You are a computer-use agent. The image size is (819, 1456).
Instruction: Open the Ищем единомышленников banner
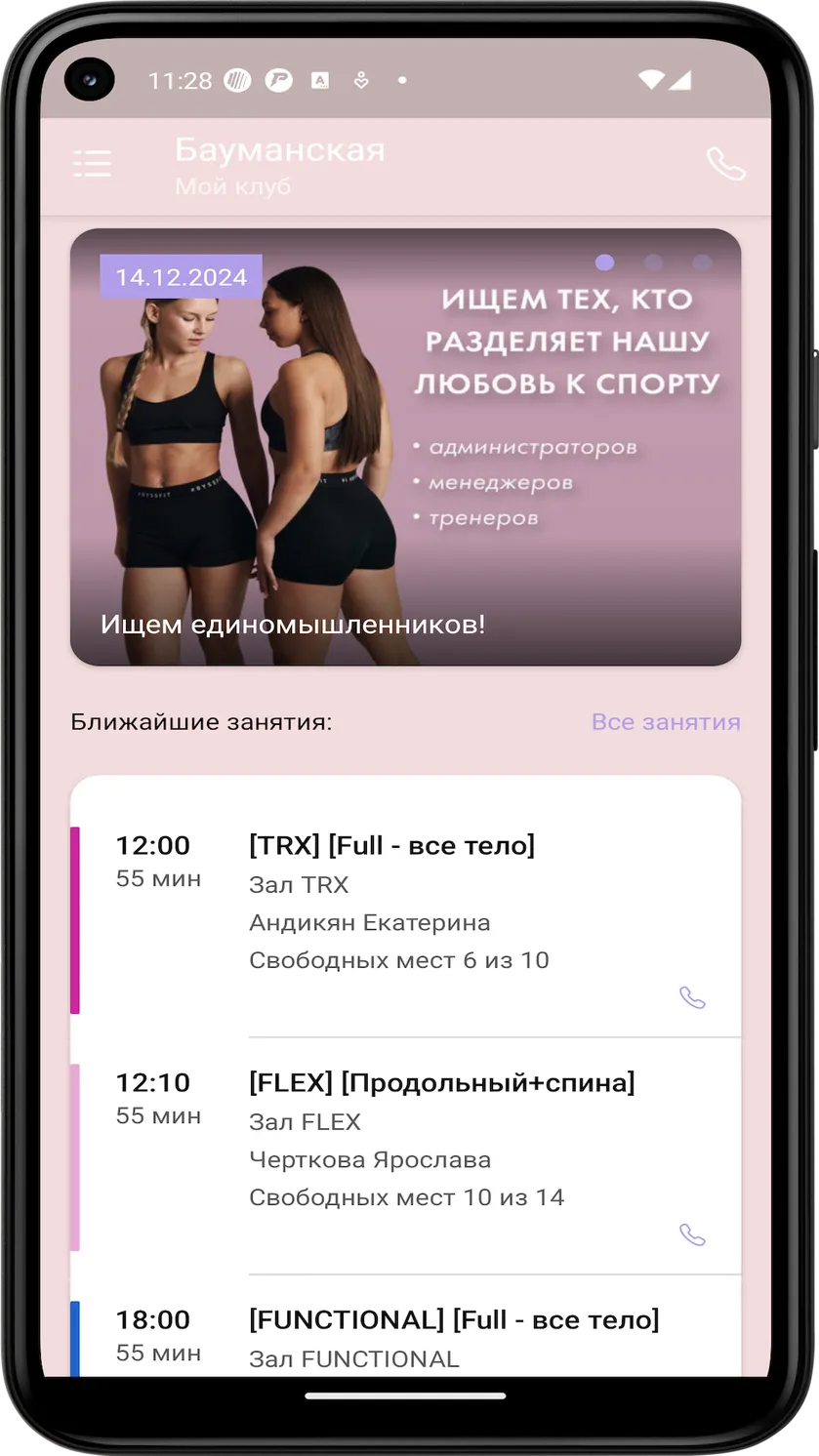coord(405,447)
